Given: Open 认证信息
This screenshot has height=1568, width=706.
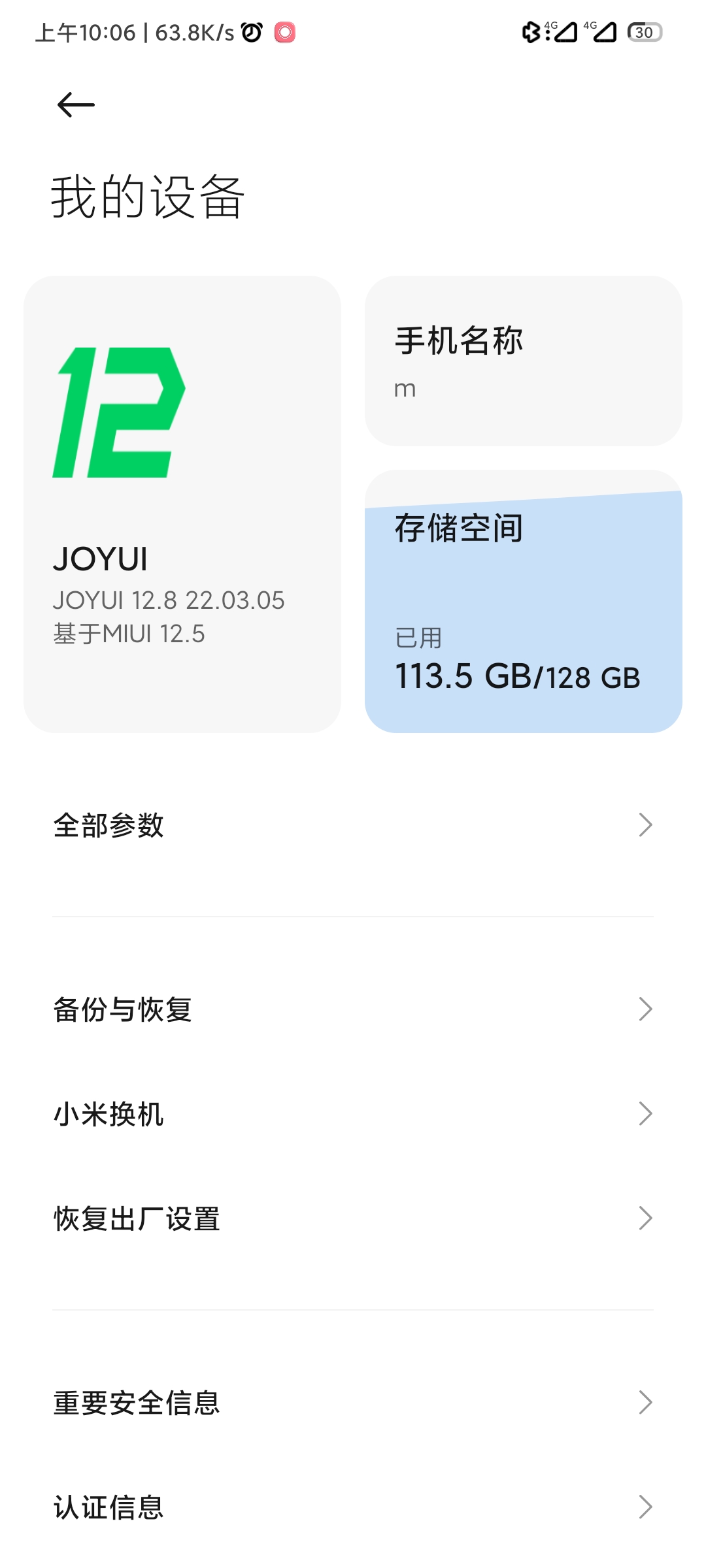Looking at the screenshot, I should click(x=353, y=1507).
